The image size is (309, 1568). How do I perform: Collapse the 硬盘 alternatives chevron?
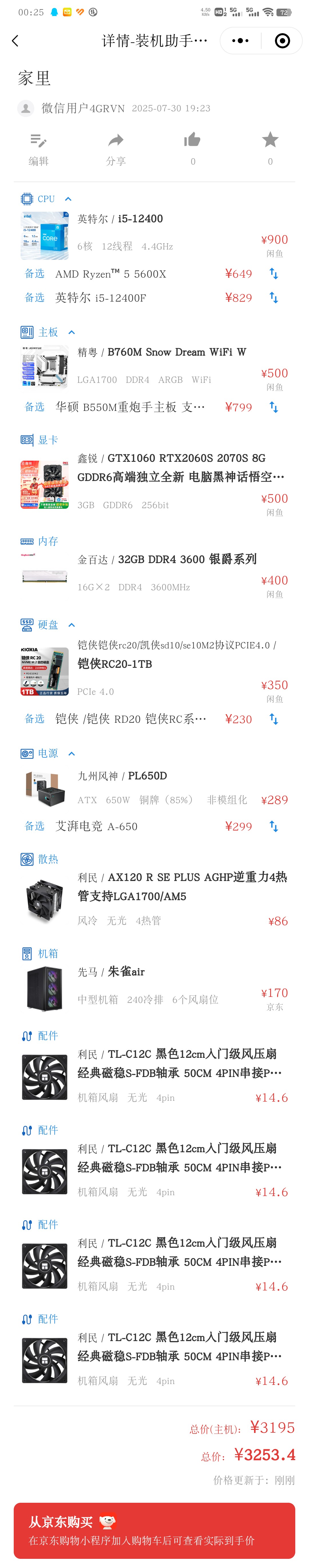[x=72, y=625]
